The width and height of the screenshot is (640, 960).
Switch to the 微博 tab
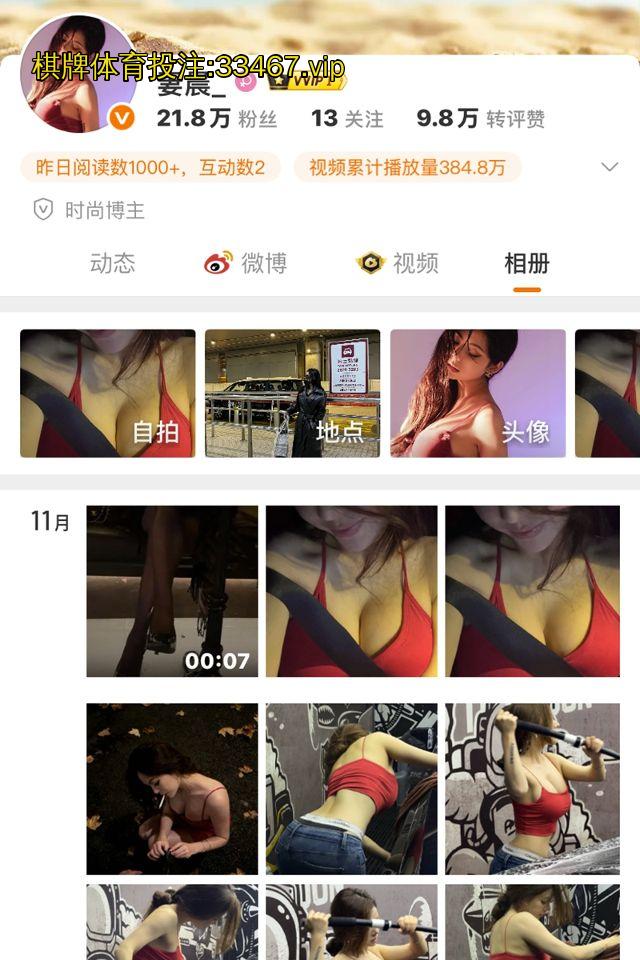[x=246, y=263]
